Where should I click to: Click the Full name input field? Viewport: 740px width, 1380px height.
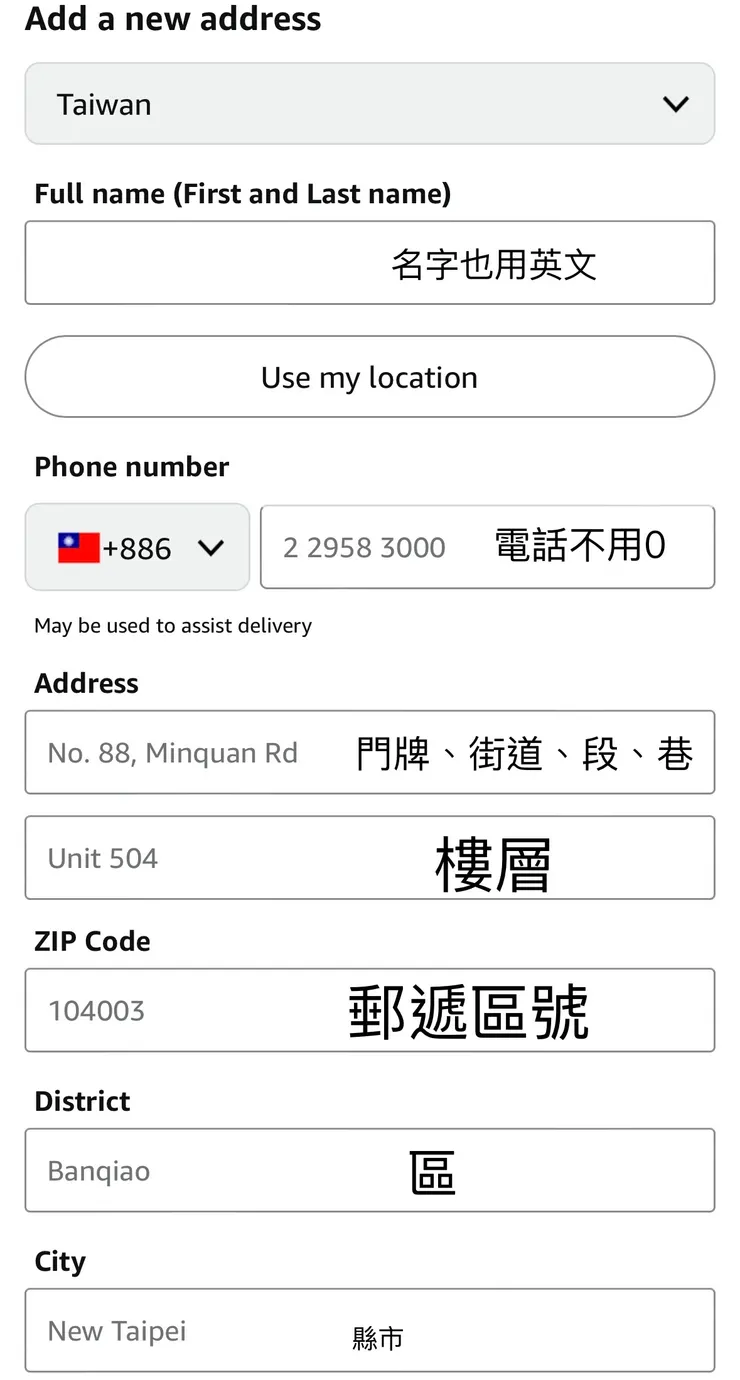pyautogui.click(x=370, y=262)
